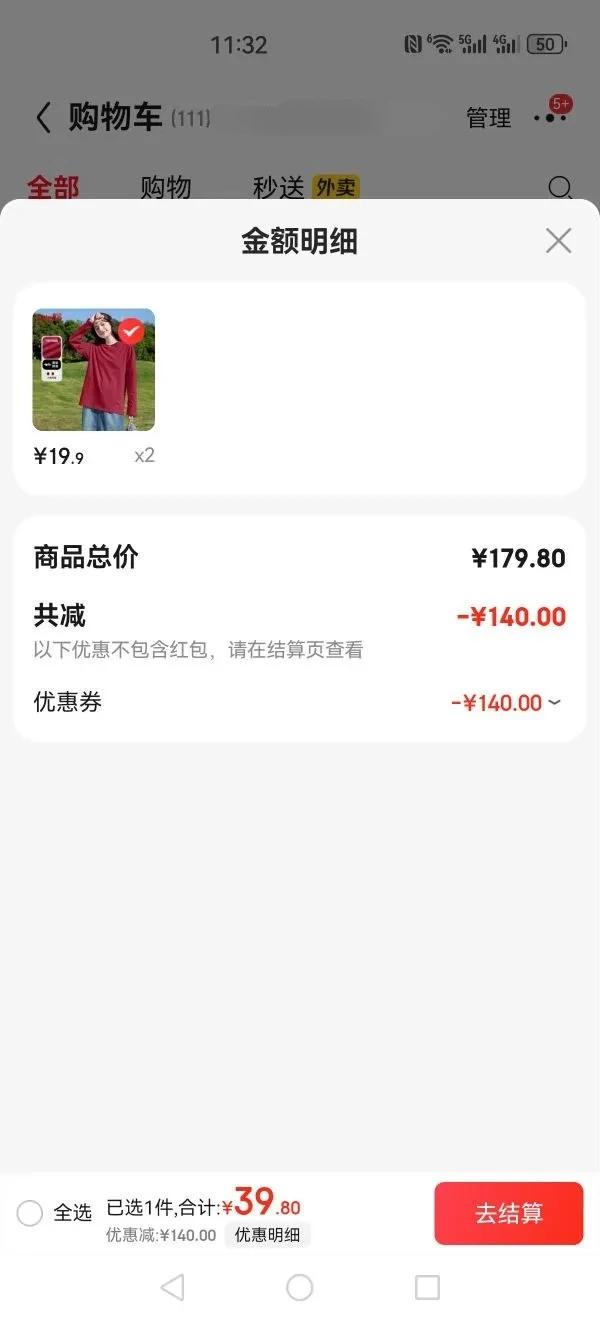Screen dimensions: 600x1320
Task: Open 管理 to manage the cart
Action: 488,118
